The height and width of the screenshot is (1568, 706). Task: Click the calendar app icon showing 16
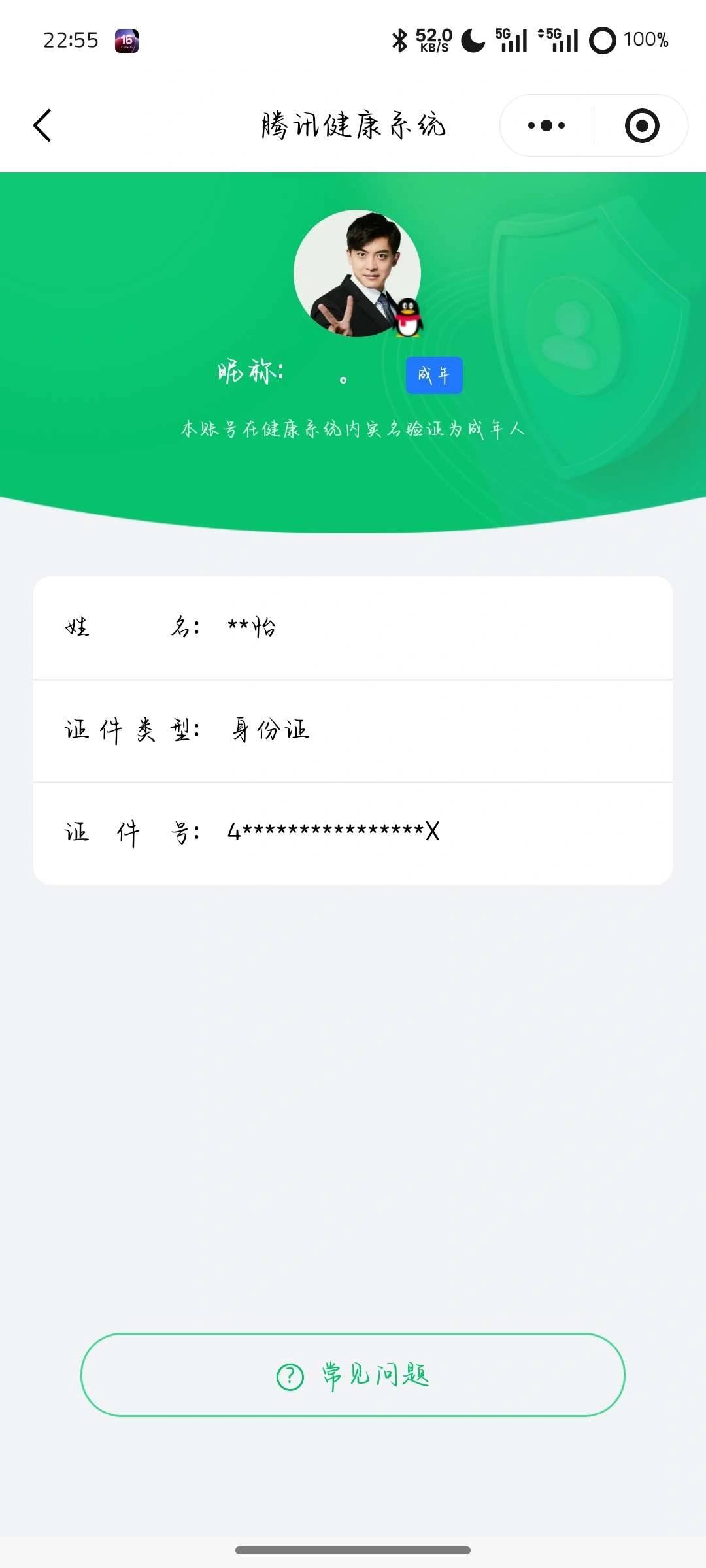coord(128,41)
